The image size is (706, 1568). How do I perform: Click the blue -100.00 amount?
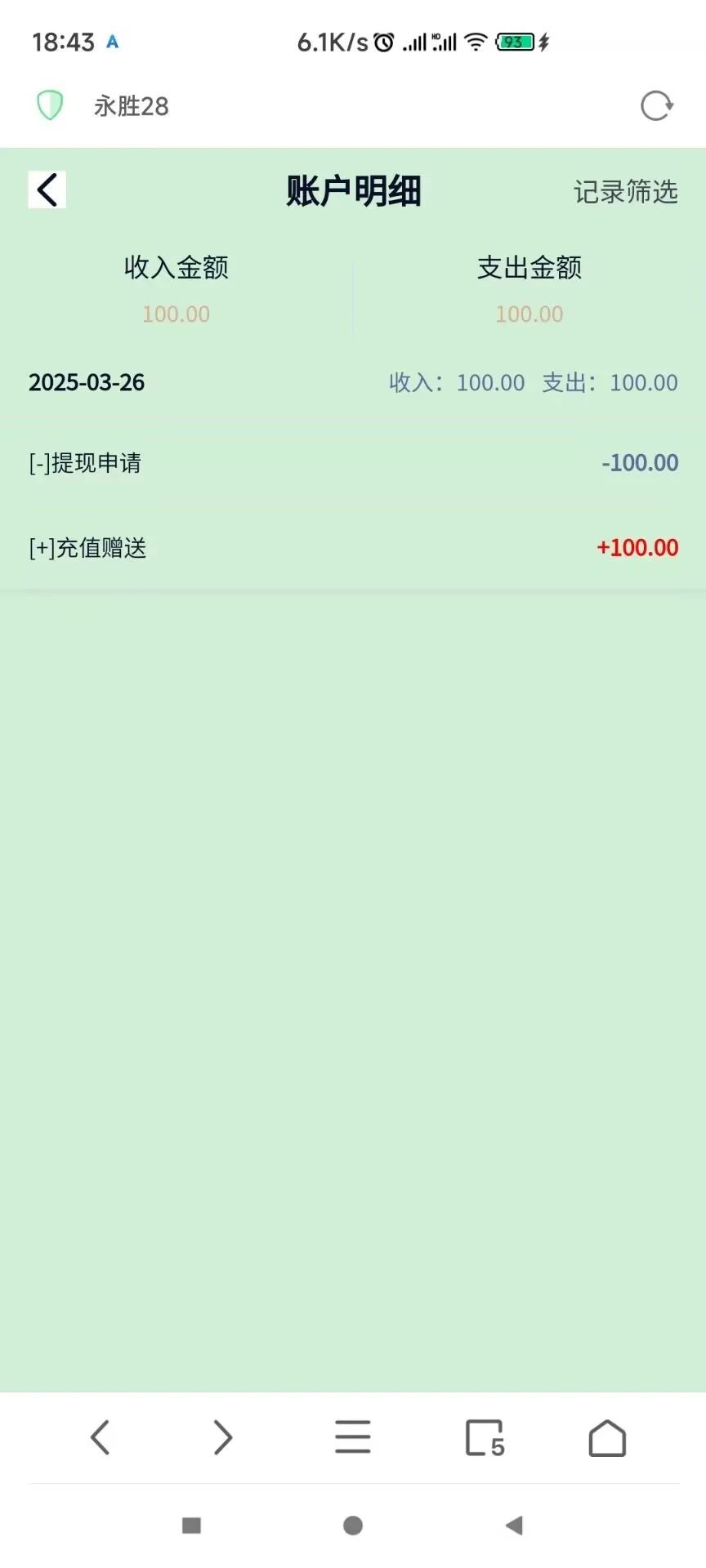[640, 463]
